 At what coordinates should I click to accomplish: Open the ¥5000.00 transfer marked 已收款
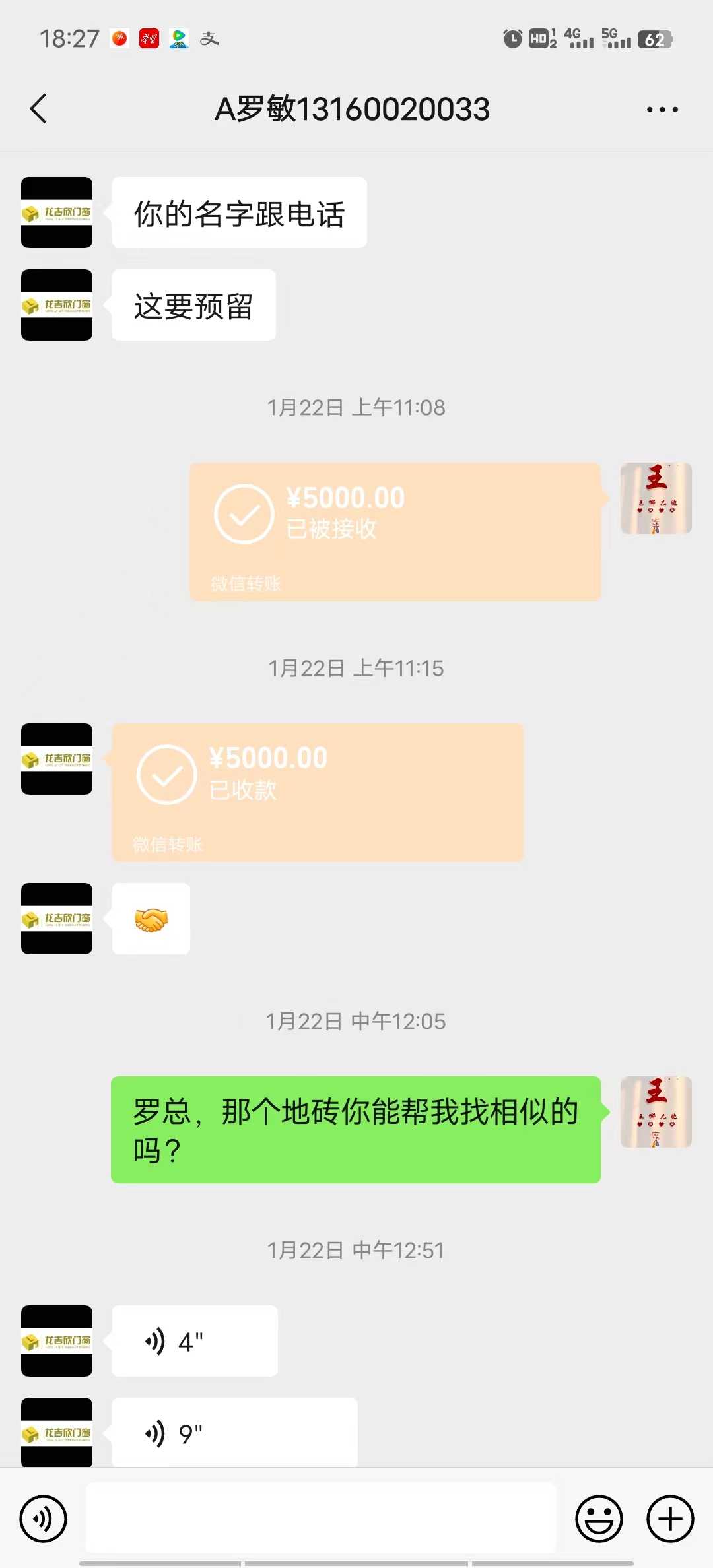318,792
